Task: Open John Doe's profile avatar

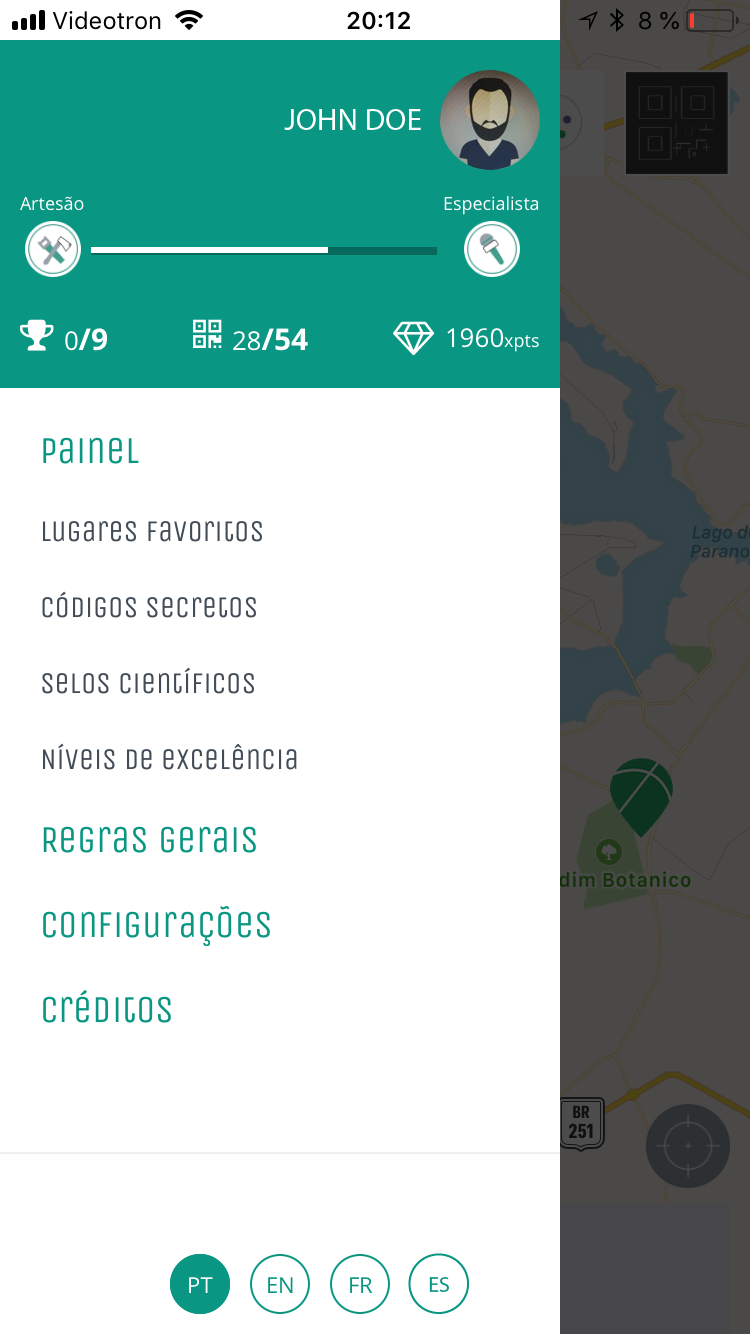Action: [x=490, y=120]
